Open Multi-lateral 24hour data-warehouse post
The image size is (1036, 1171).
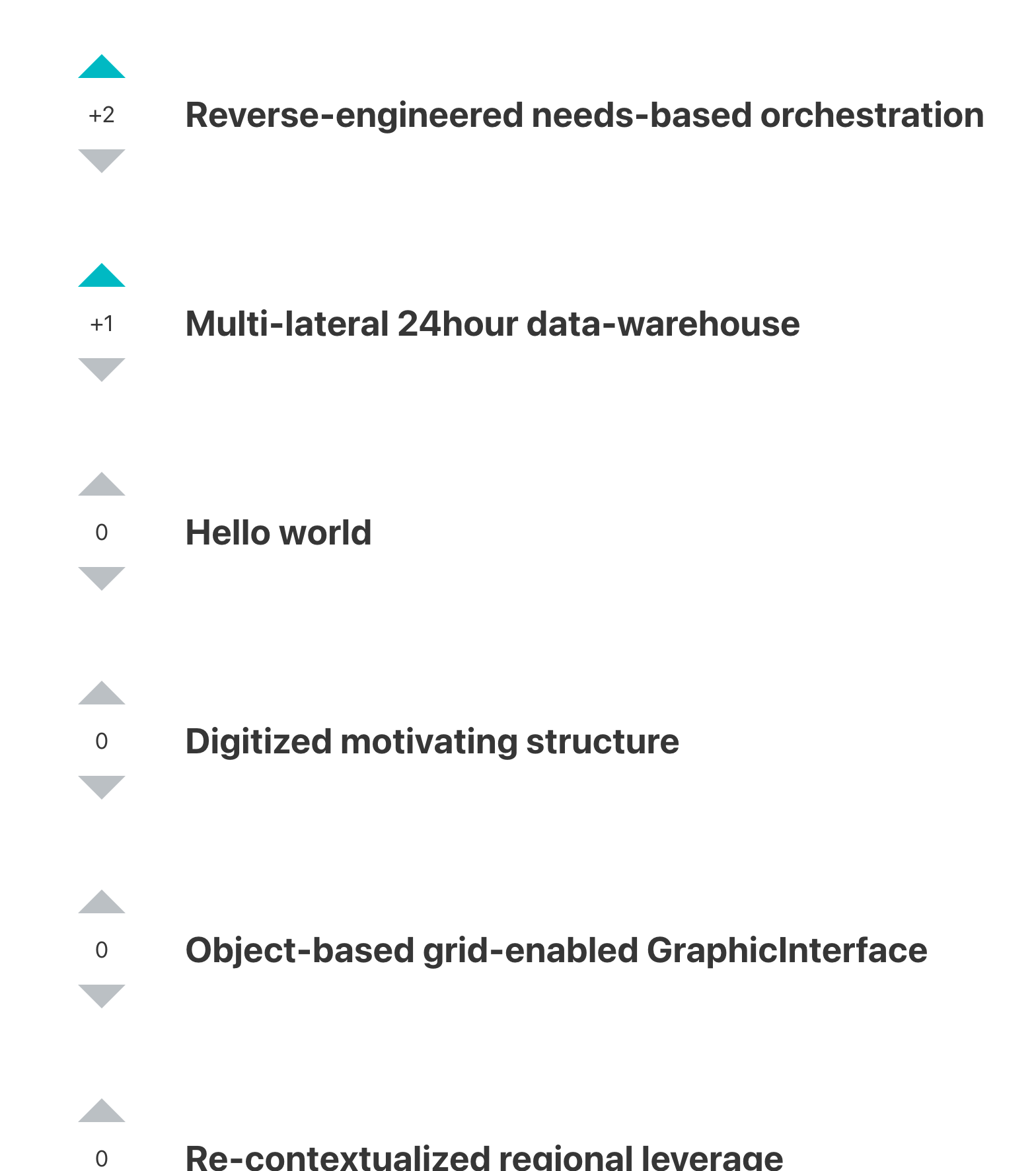point(492,324)
